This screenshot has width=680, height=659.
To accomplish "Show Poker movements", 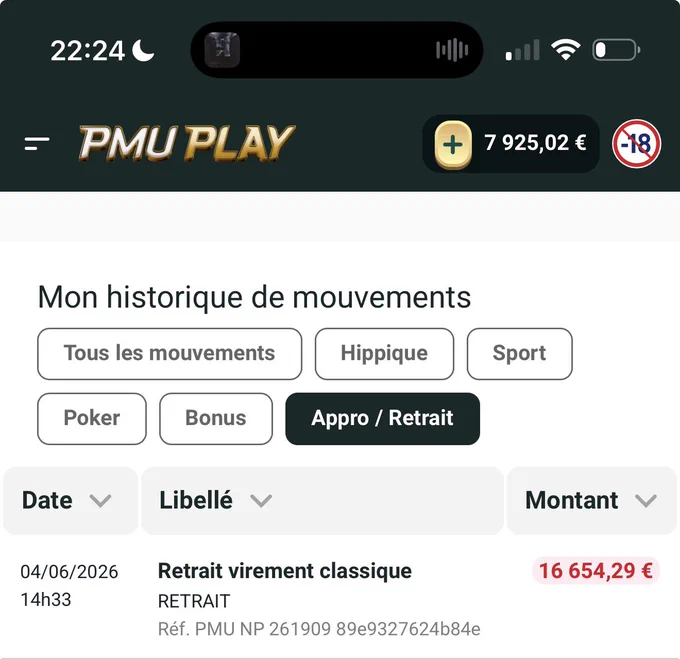I will coord(92,418).
